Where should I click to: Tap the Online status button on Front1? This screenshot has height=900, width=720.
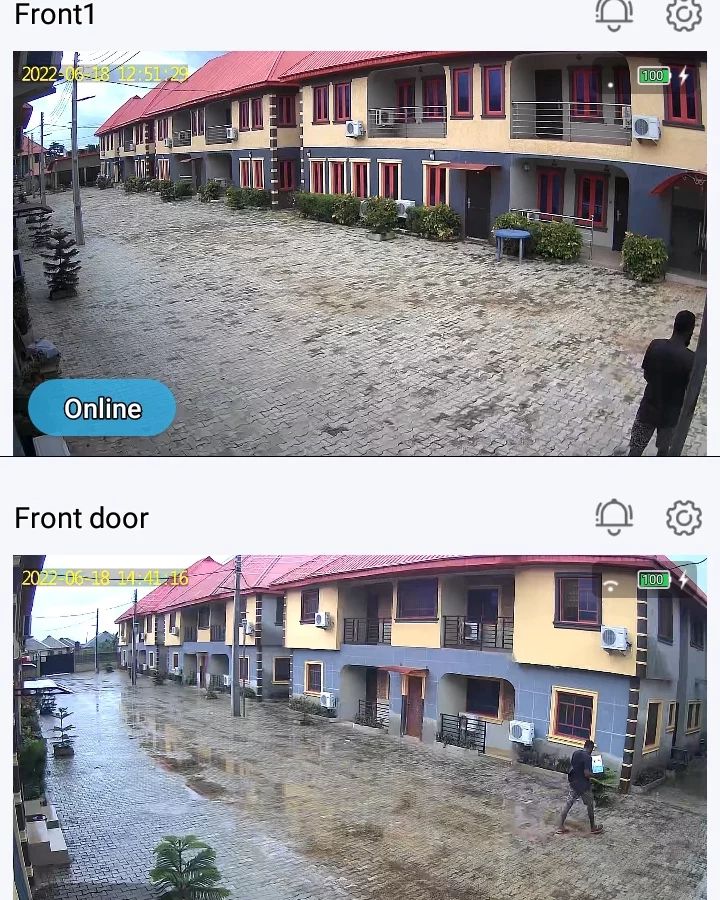tap(102, 408)
